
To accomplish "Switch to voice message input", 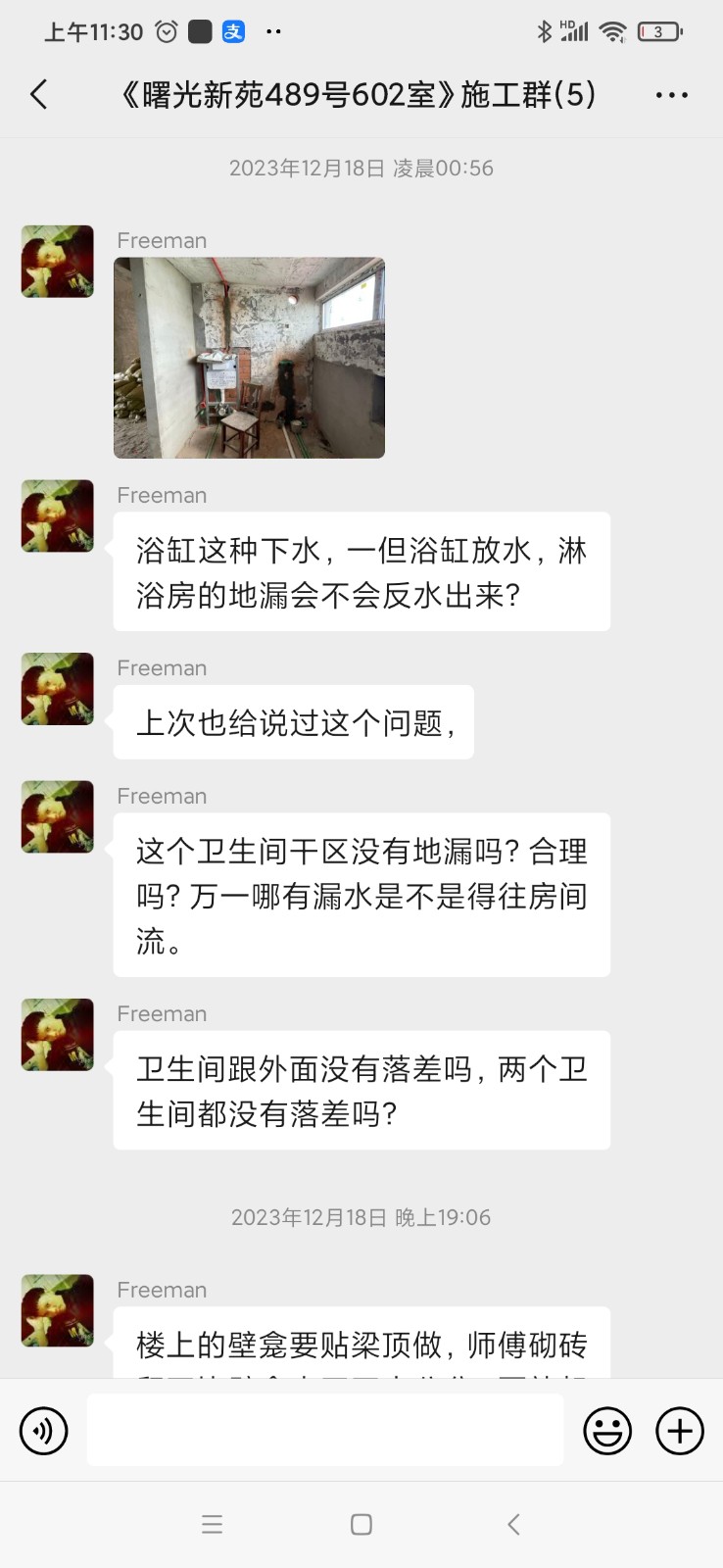I will [44, 1431].
